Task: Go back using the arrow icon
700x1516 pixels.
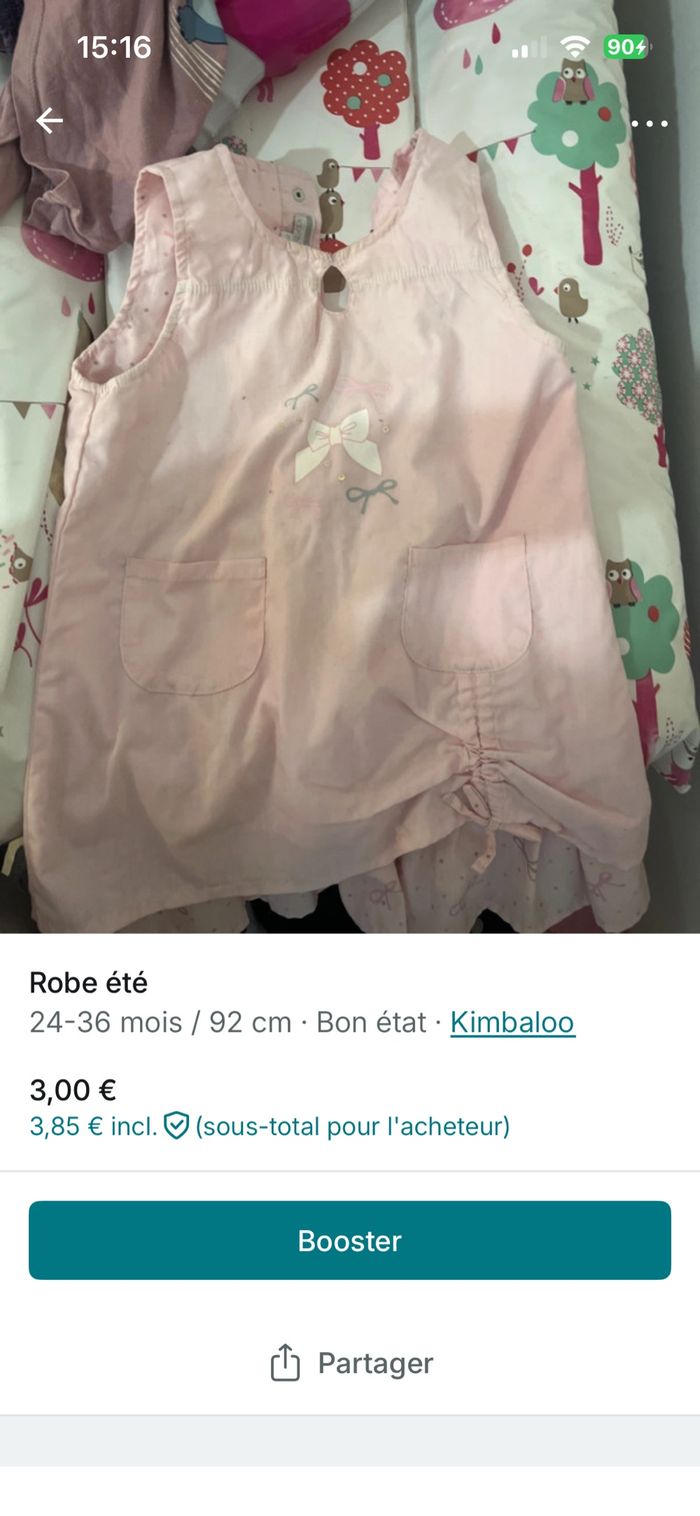Action: 49,121
